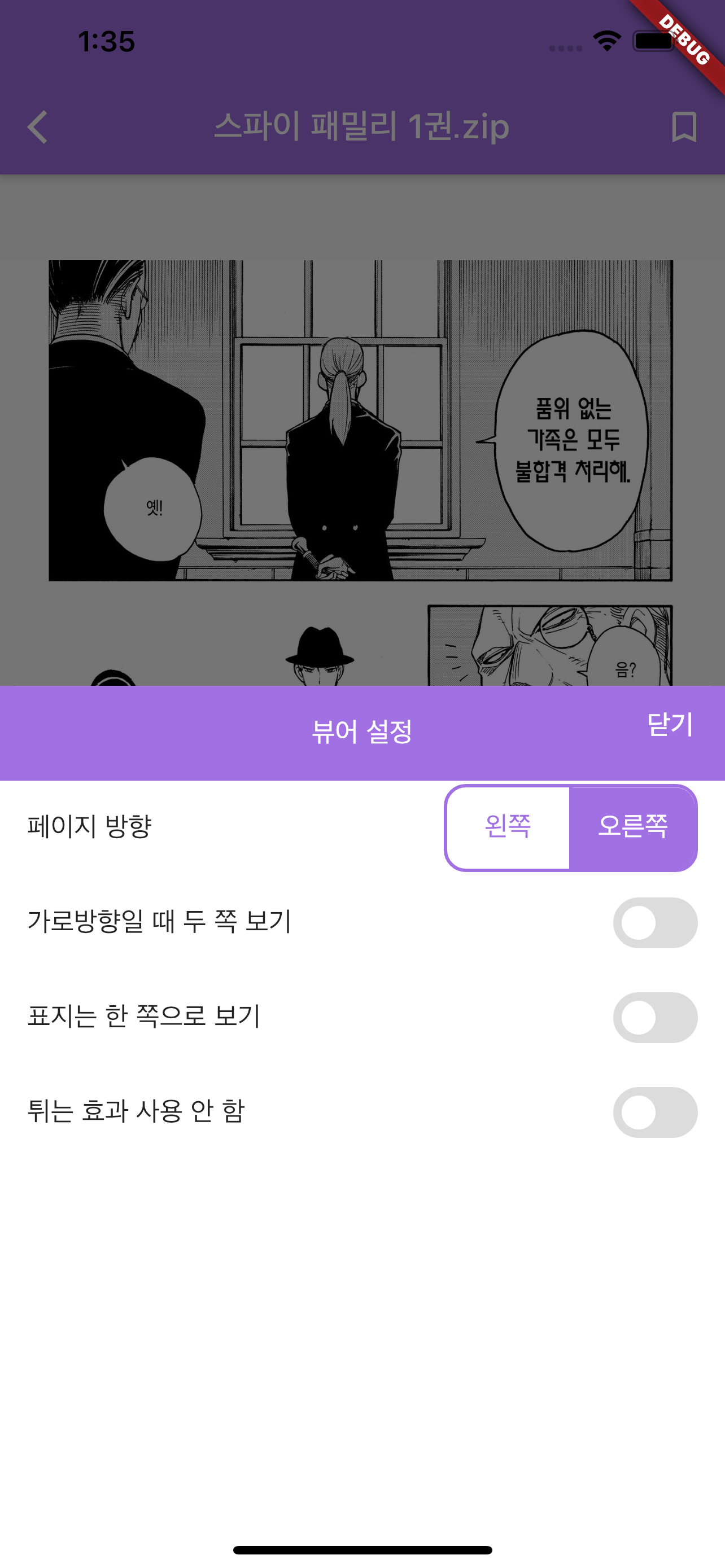The width and height of the screenshot is (725, 1568).
Task: Close the viewer settings with 닫기
Action: pos(670,724)
